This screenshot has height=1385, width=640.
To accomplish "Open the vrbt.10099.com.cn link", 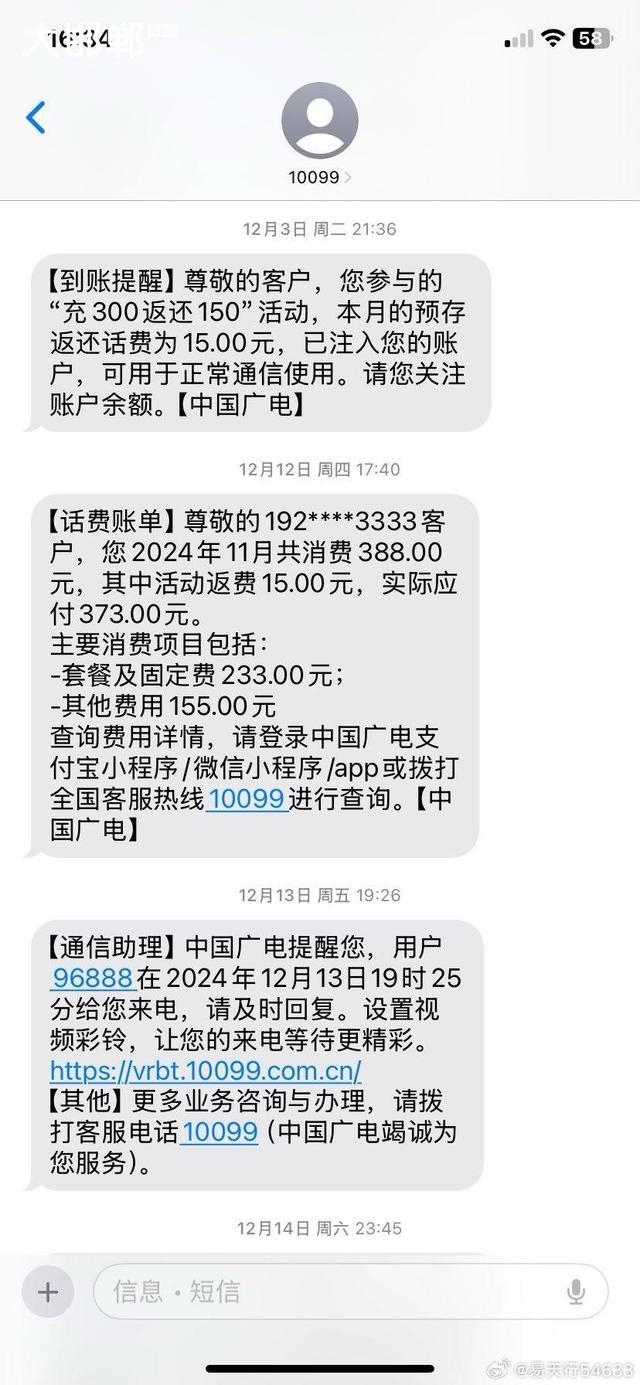I will 205,1071.
